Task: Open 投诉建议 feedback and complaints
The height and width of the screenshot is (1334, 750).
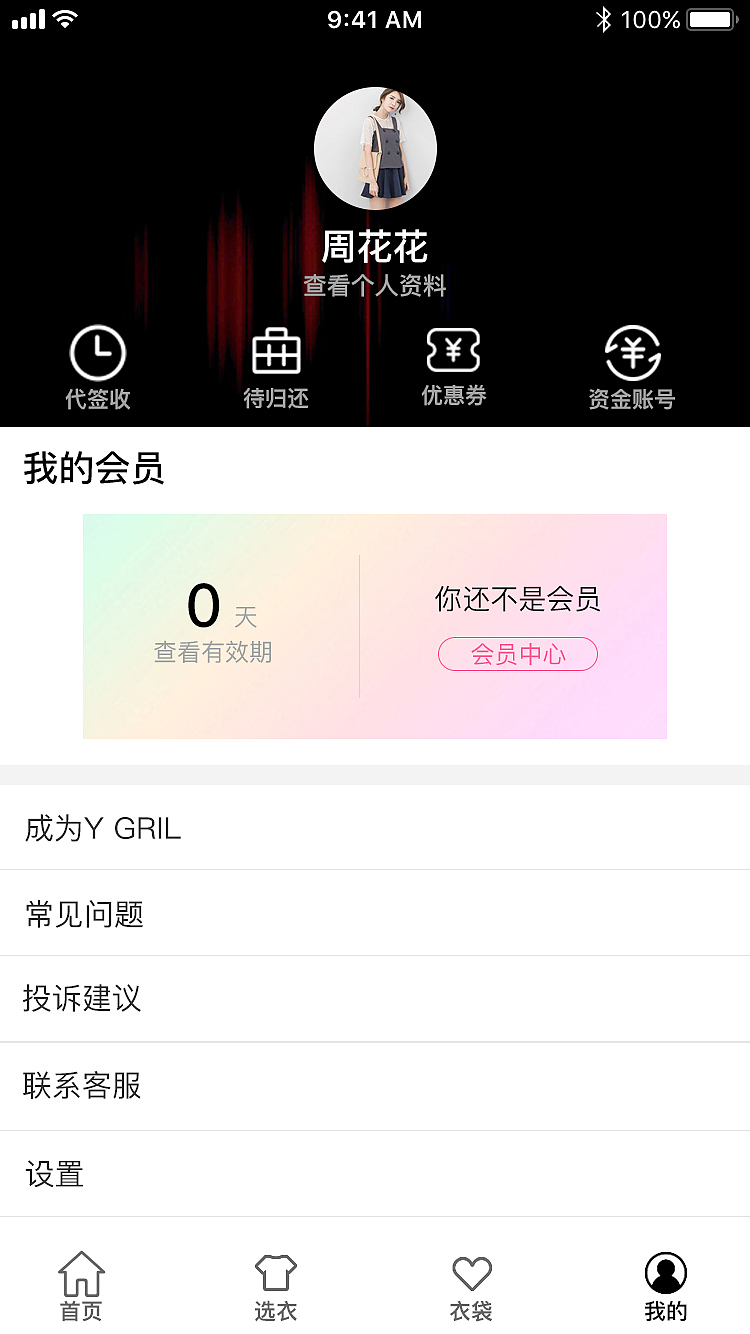Action: (x=83, y=1000)
